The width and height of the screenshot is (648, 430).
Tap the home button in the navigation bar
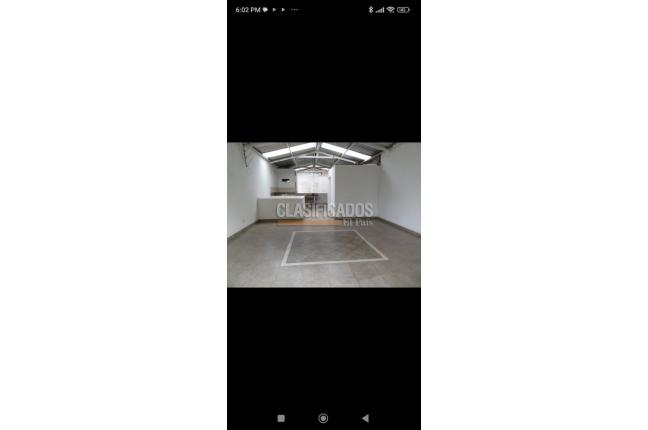(x=323, y=418)
